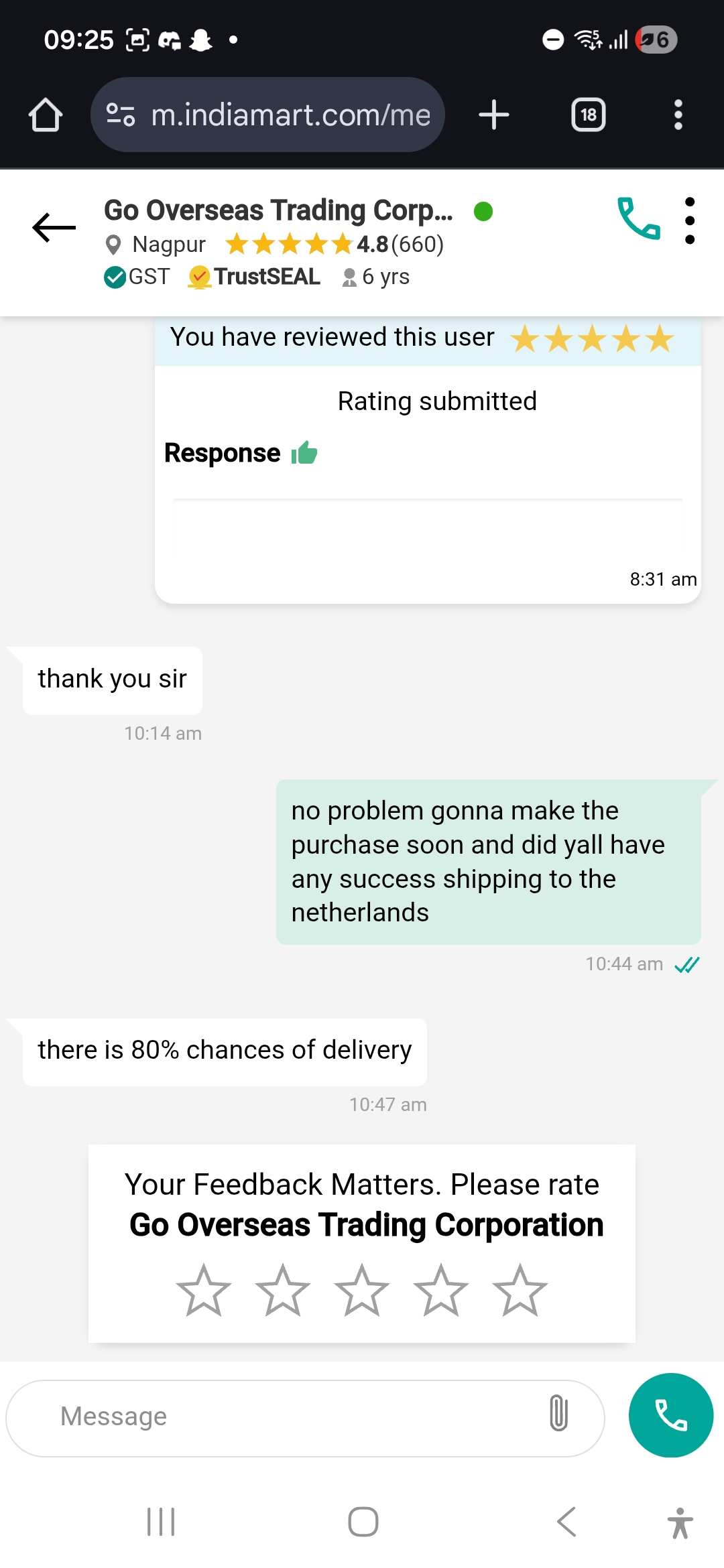Image resolution: width=724 pixels, height=1568 pixels.
Task: Open recent apps from the navigation bar
Action: 161,1522
